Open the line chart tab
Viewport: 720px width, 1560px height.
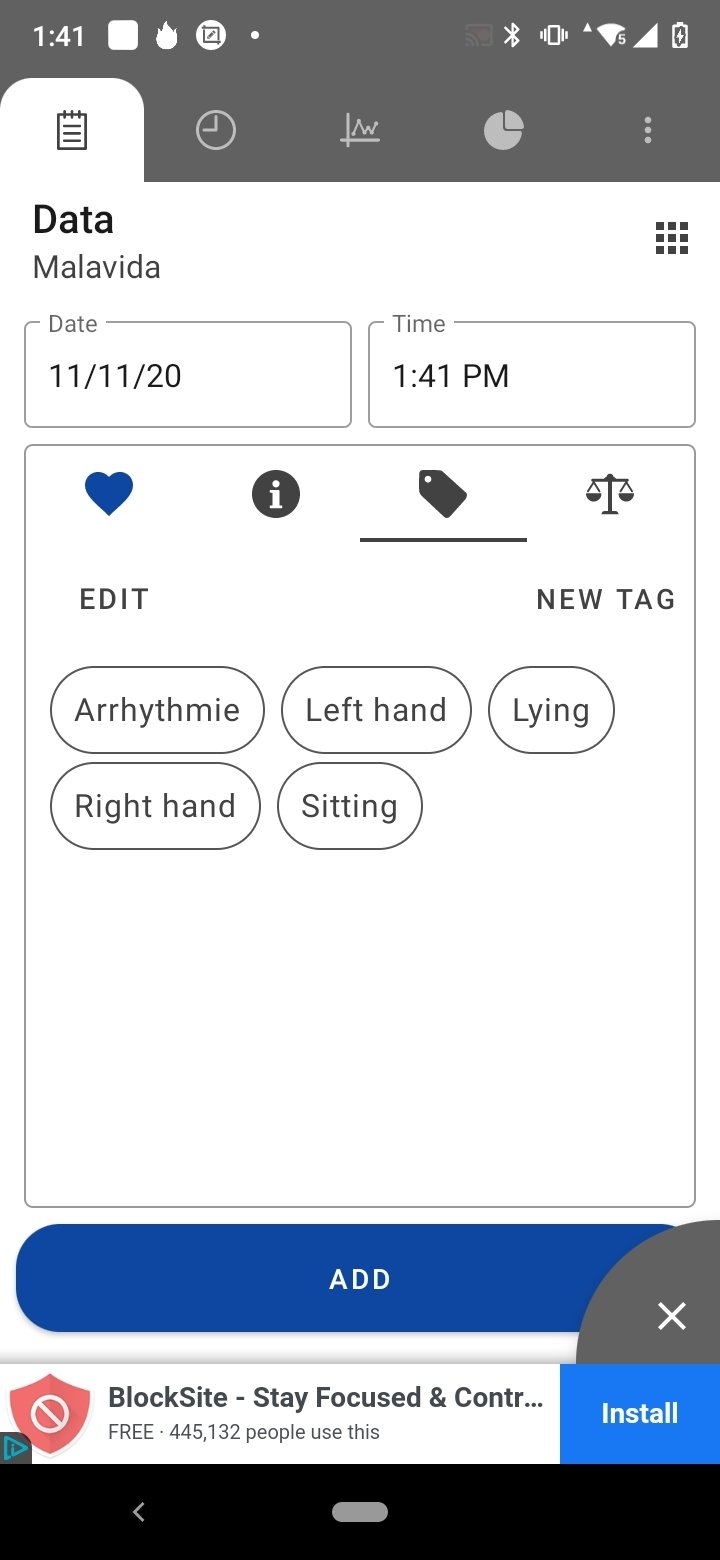point(360,130)
